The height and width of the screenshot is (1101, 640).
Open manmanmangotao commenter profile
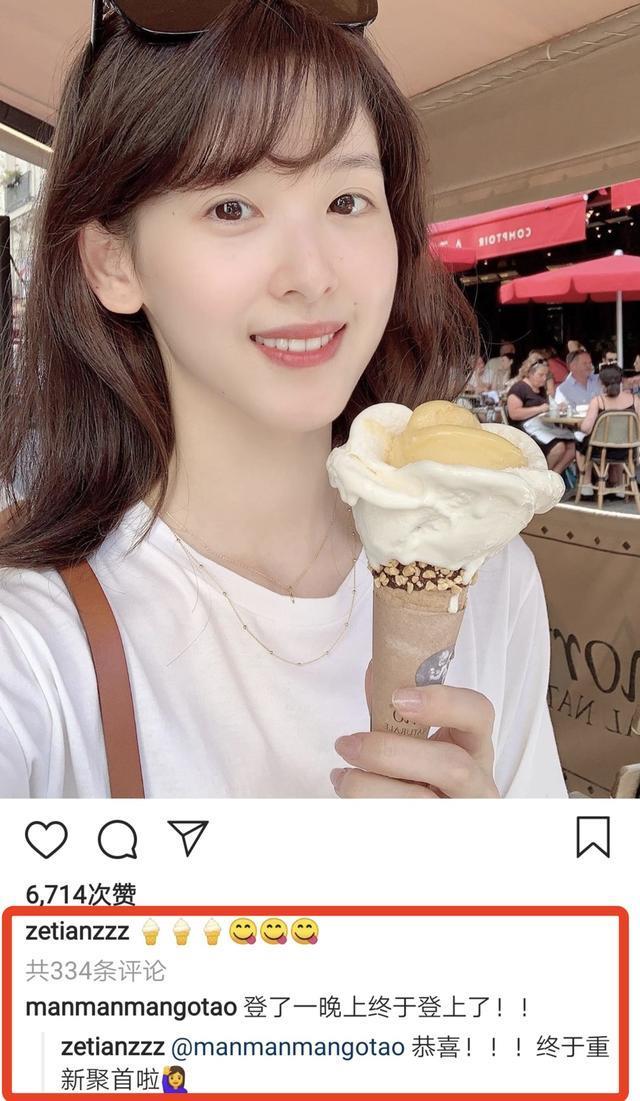131,1007
